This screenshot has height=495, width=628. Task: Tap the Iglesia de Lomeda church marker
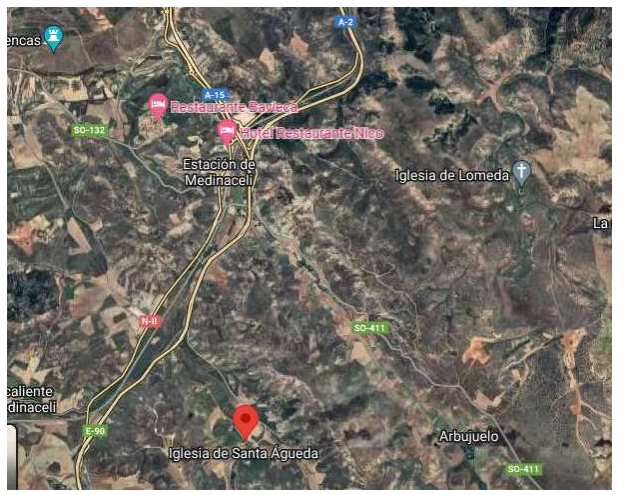pyautogui.click(x=521, y=172)
